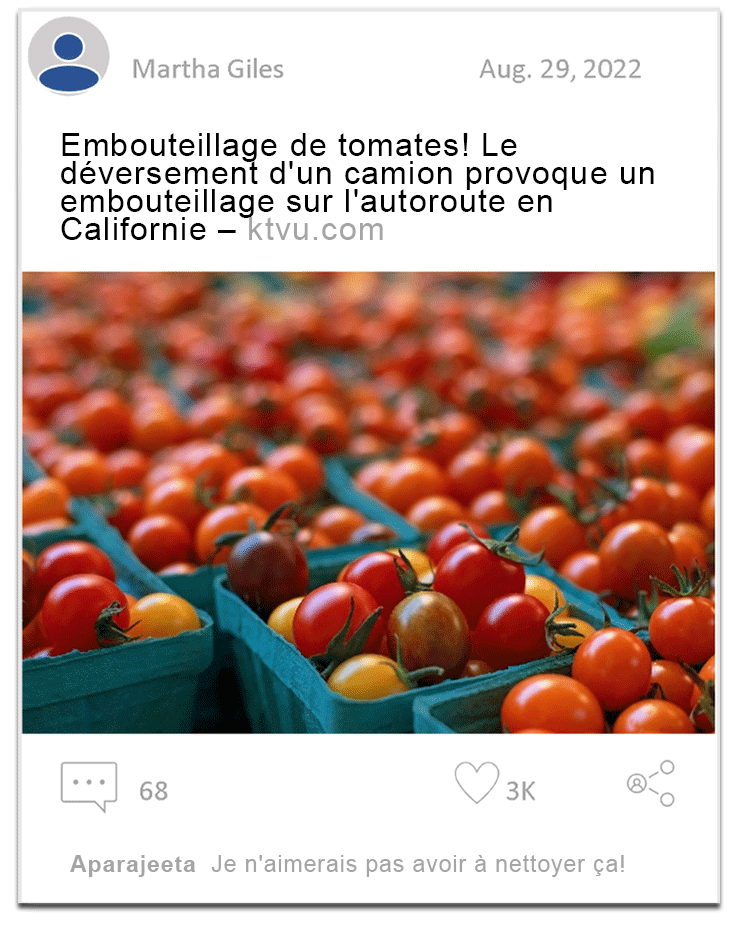Open the Martha Giles username
The width and height of the screenshot is (740, 930).
pos(208,69)
